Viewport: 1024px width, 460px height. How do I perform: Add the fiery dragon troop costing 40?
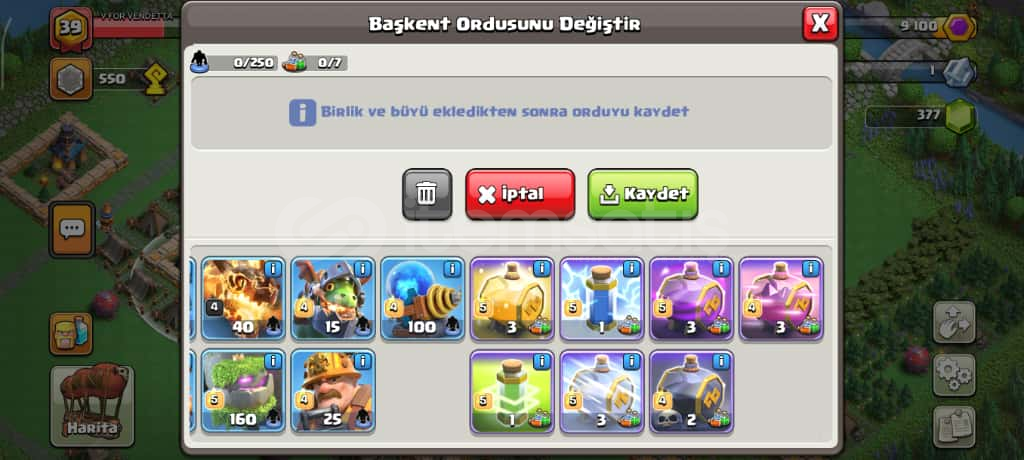coord(243,299)
